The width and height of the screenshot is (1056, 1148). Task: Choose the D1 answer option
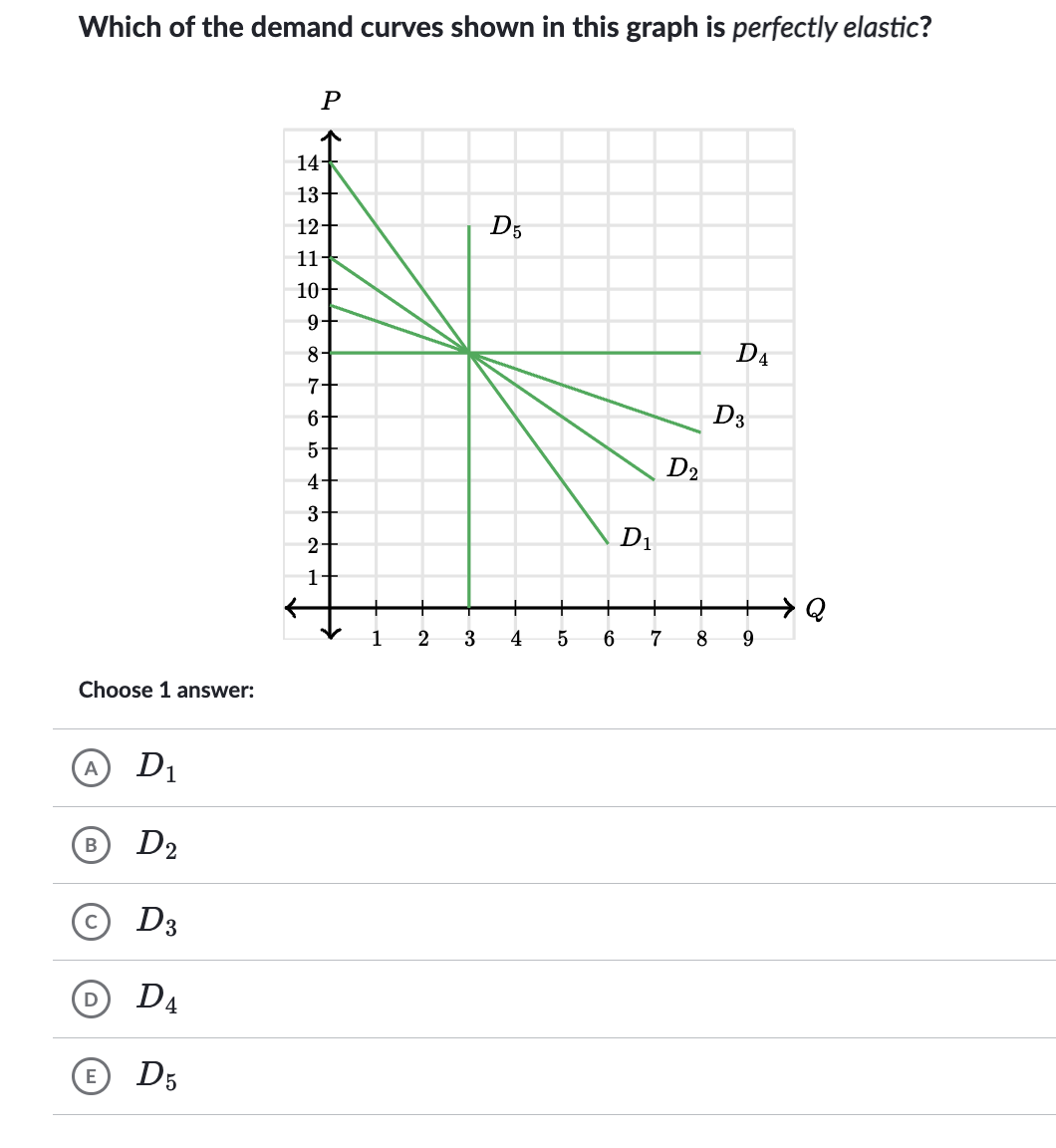(154, 768)
